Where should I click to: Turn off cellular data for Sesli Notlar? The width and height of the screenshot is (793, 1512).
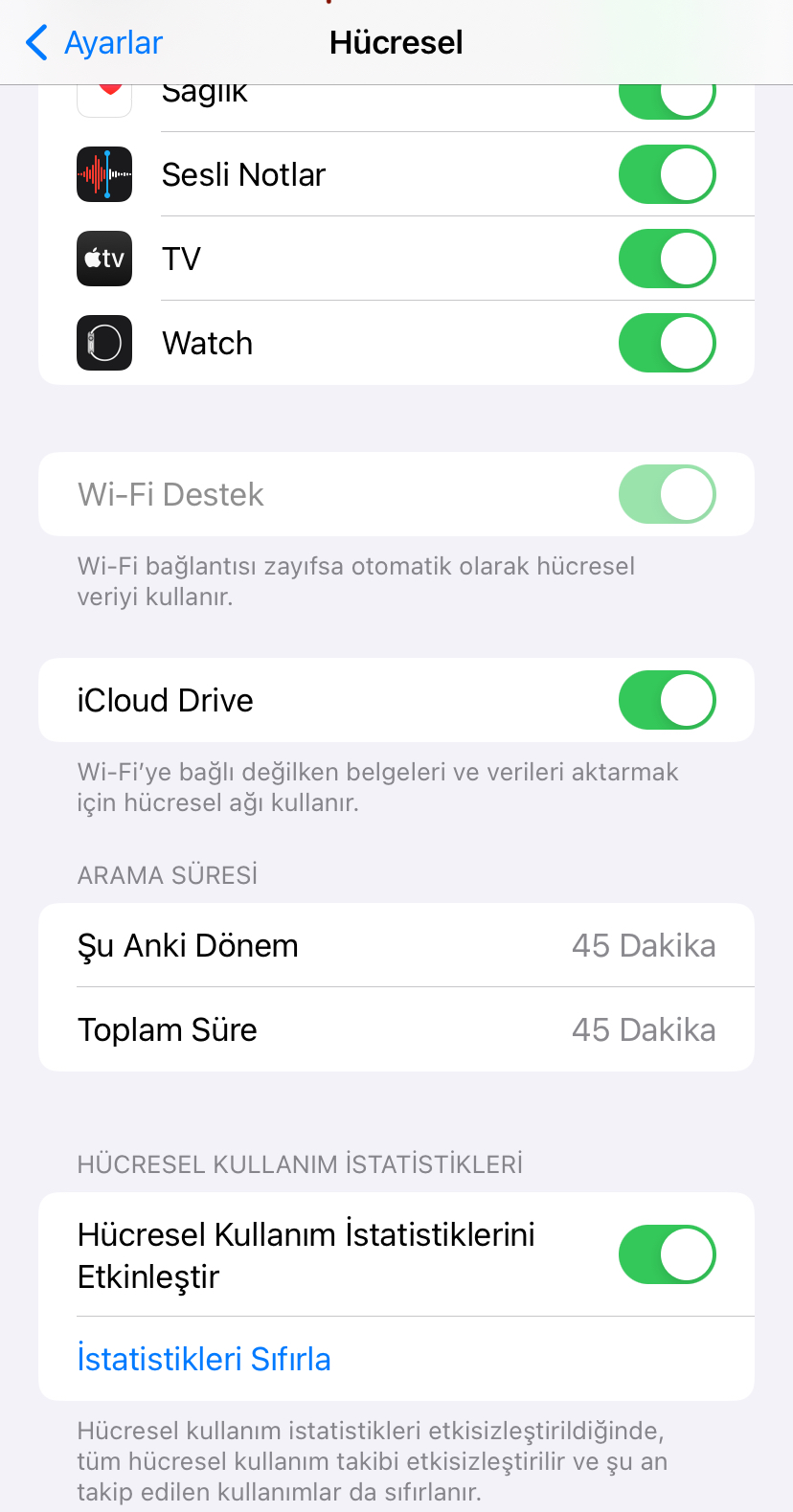coord(668,174)
